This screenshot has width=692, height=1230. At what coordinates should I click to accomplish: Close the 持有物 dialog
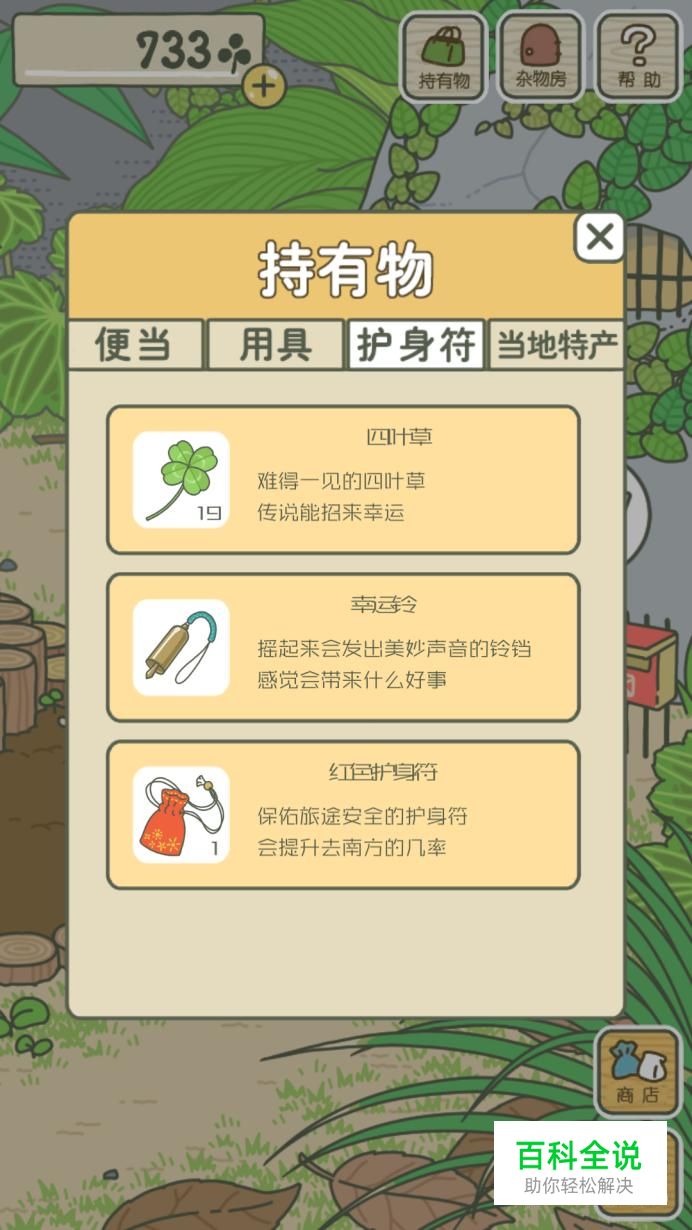point(599,237)
